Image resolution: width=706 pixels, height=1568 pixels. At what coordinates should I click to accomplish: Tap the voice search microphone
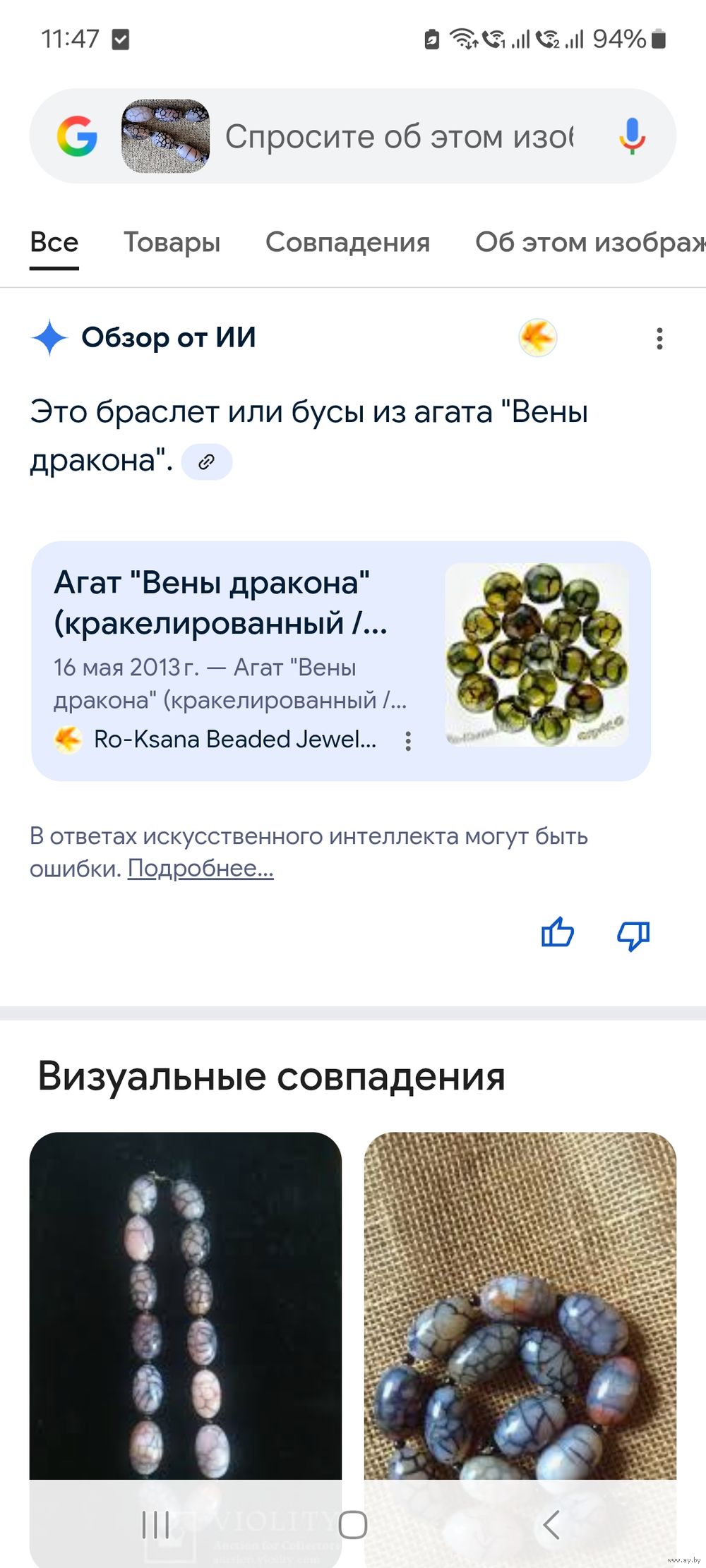click(632, 136)
